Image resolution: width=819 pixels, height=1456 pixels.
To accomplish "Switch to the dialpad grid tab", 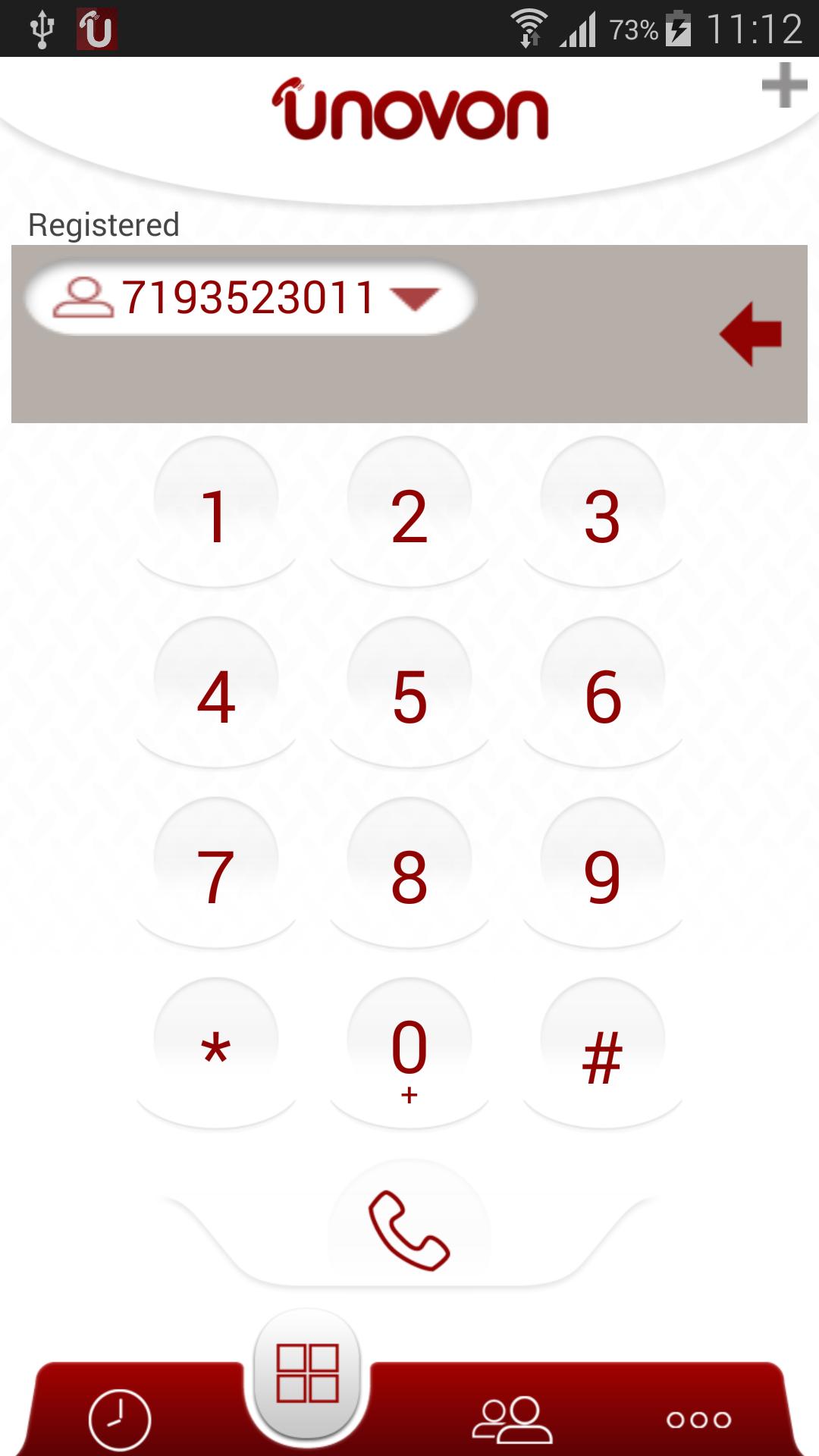I will pyautogui.click(x=307, y=1373).
